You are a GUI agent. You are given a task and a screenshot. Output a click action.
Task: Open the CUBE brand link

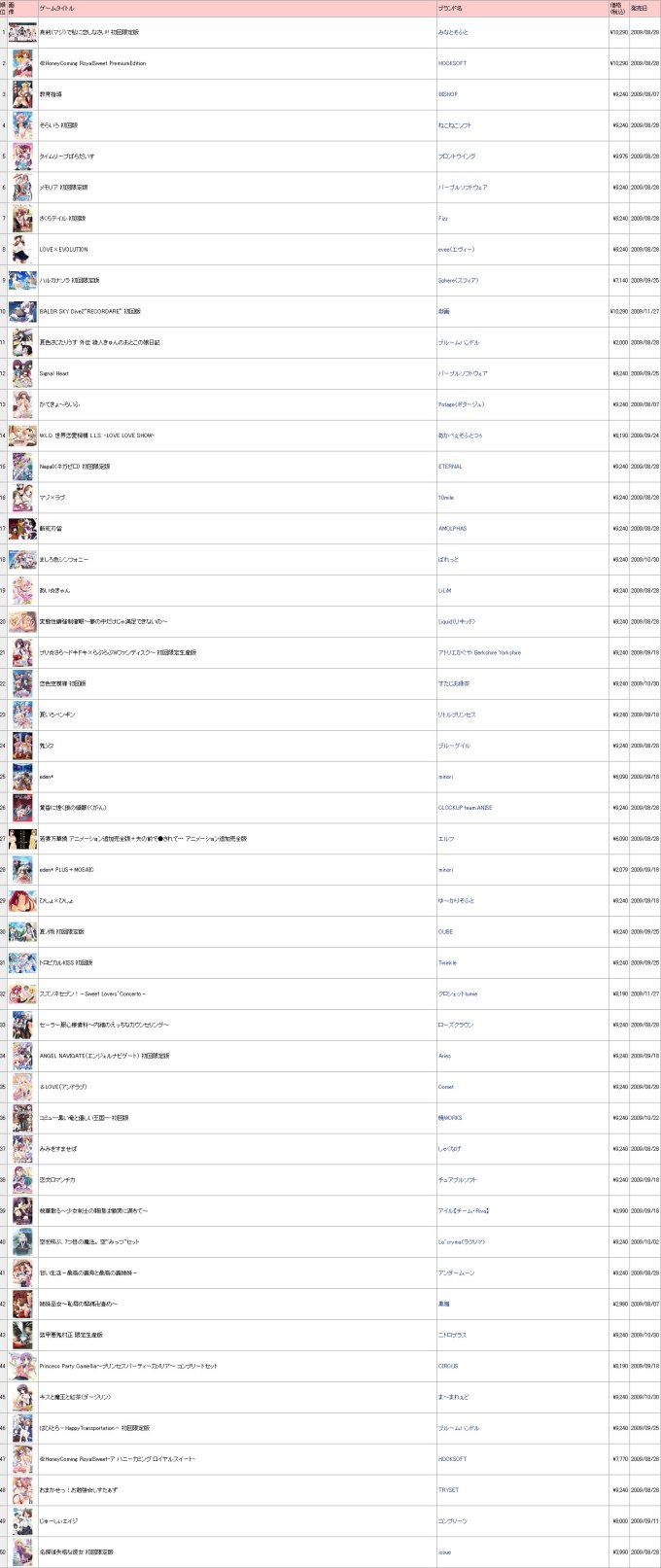[x=445, y=932]
